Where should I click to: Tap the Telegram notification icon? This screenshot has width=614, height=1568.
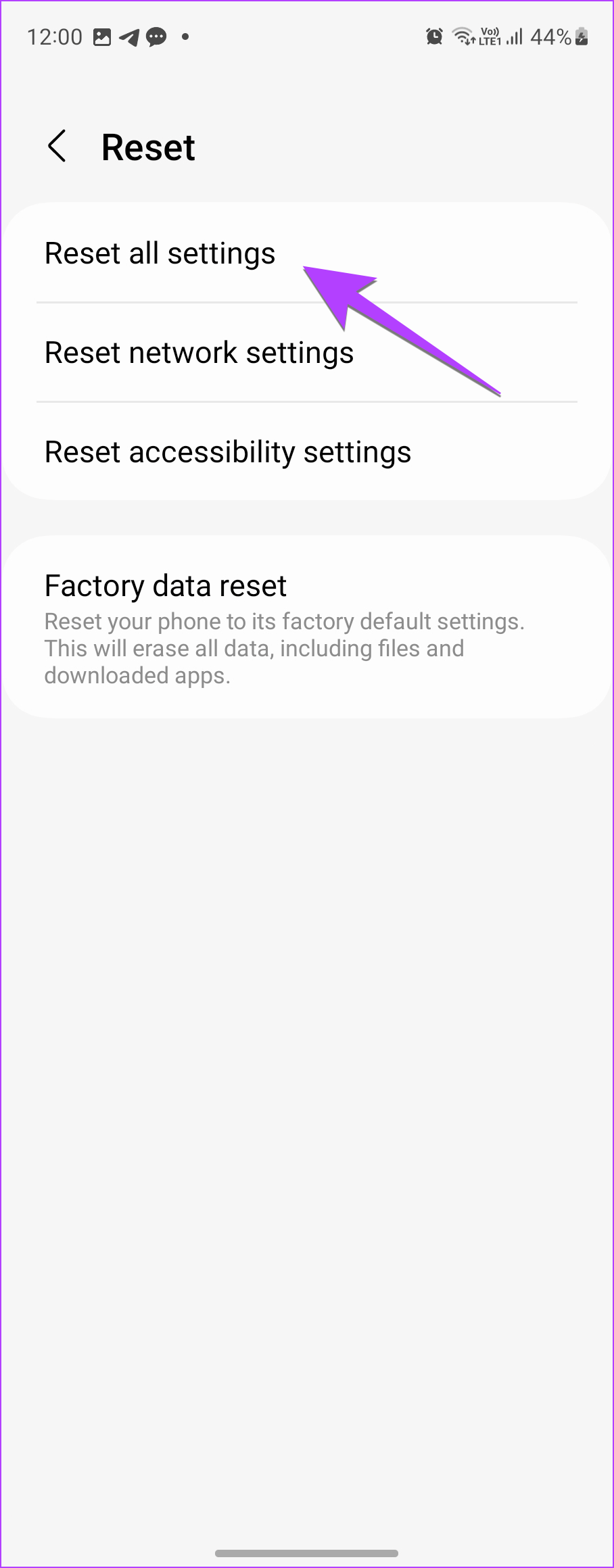129,37
